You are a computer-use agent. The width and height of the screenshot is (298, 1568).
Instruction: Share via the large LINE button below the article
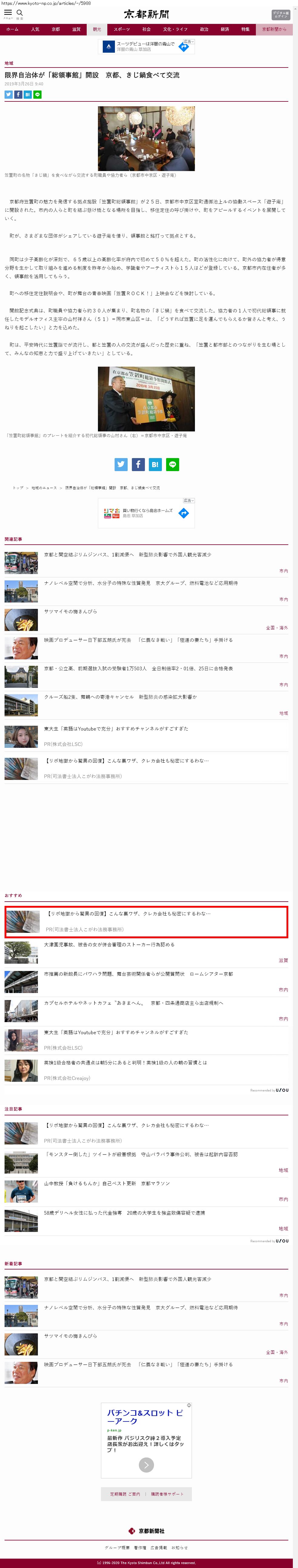point(172,464)
